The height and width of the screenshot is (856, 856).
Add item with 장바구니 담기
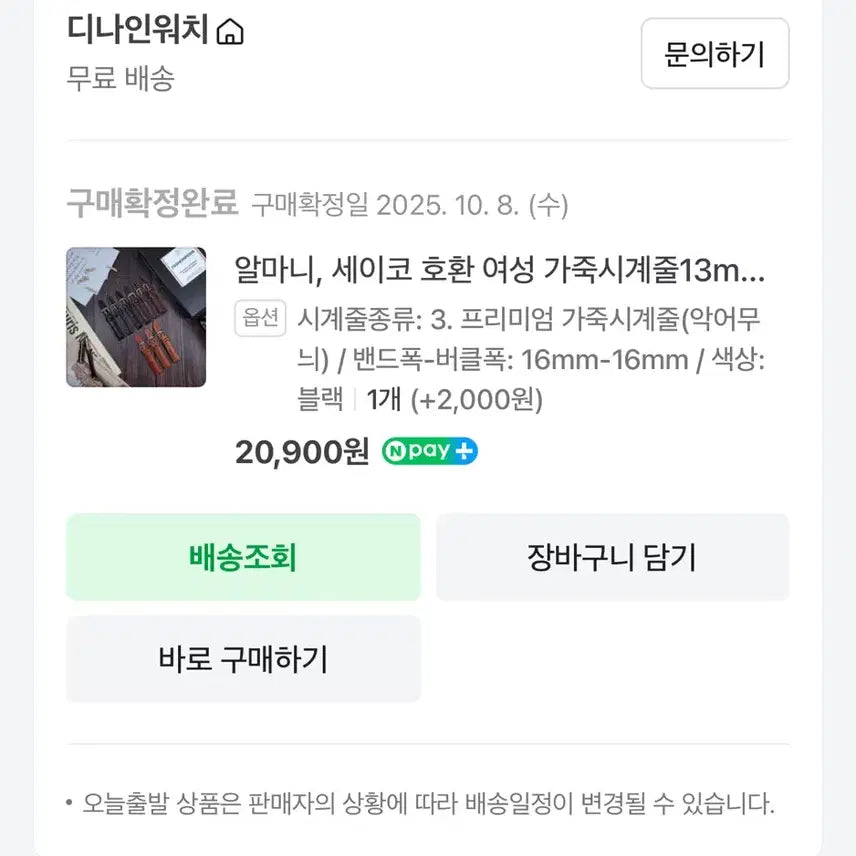(x=612, y=557)
